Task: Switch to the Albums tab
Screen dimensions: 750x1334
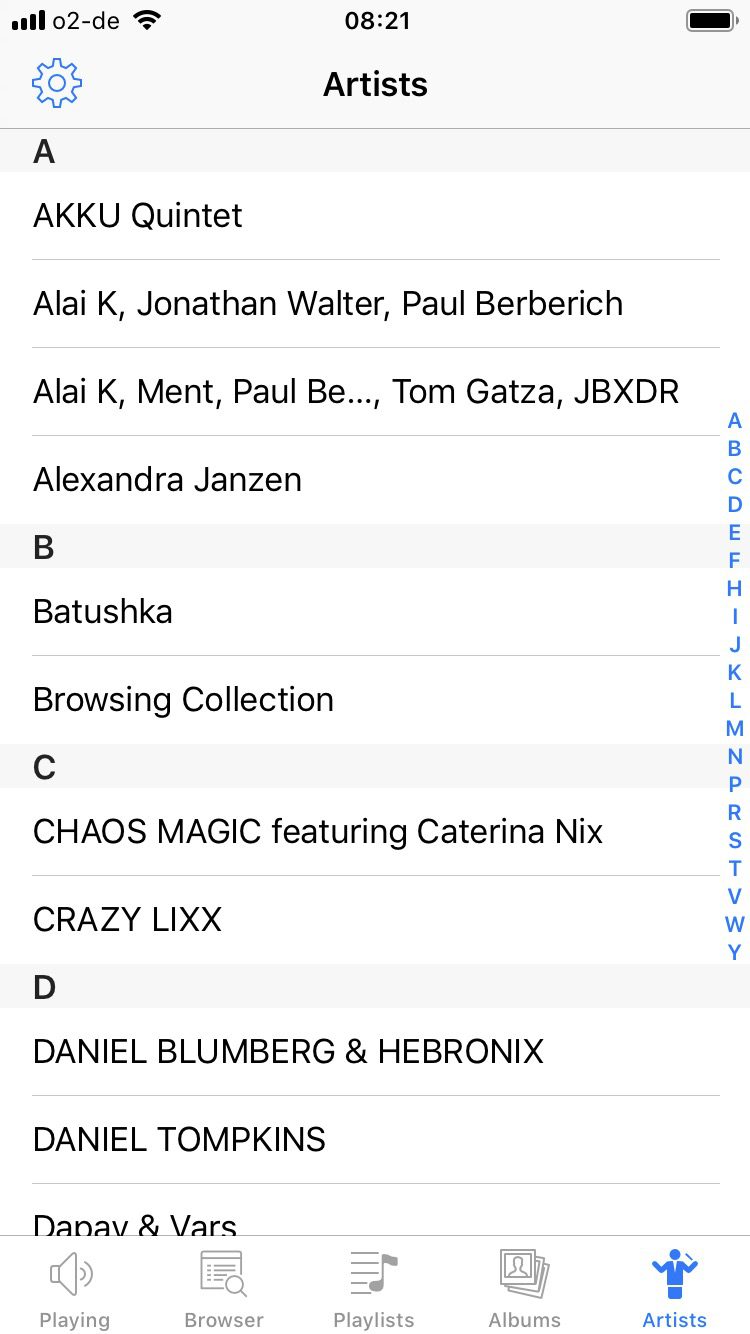Action: coord(524,1289)
